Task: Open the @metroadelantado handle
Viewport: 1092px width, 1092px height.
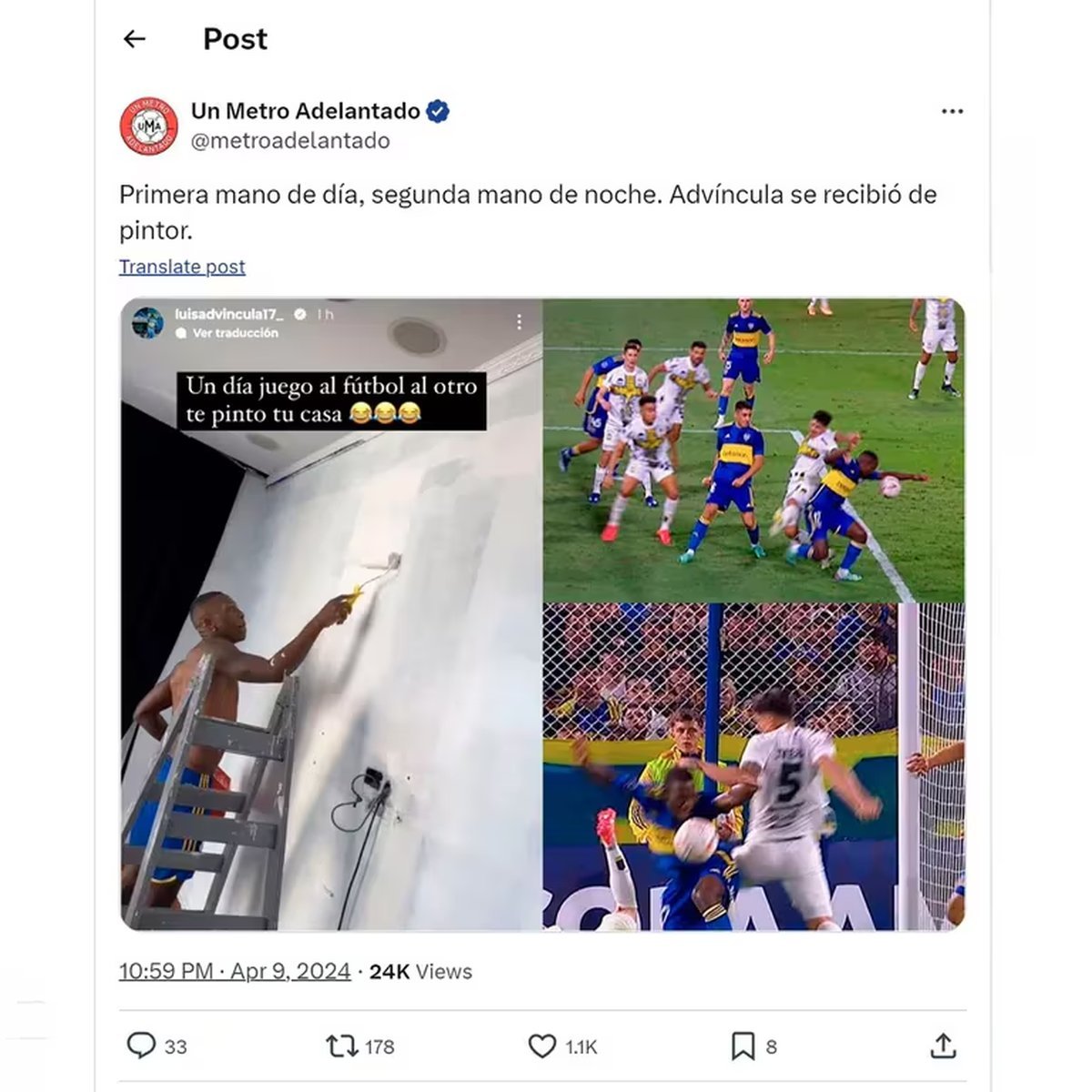Action: tap(290, 140)
